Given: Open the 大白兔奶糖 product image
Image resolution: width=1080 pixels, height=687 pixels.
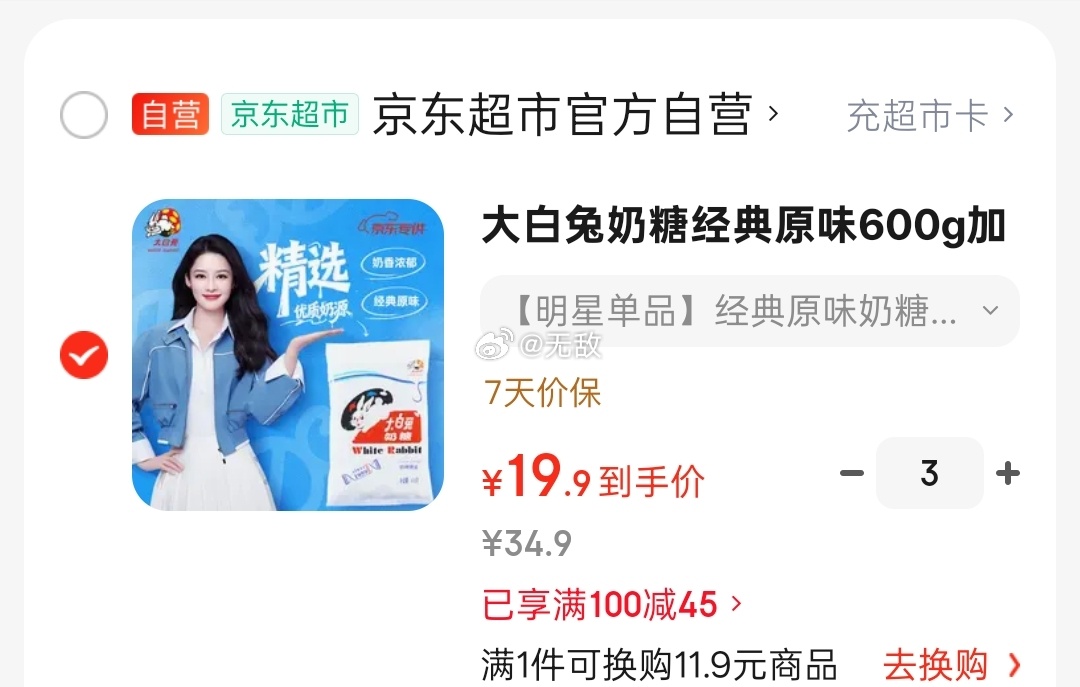Looking at the screenshot, I should [x=288, y=355].
